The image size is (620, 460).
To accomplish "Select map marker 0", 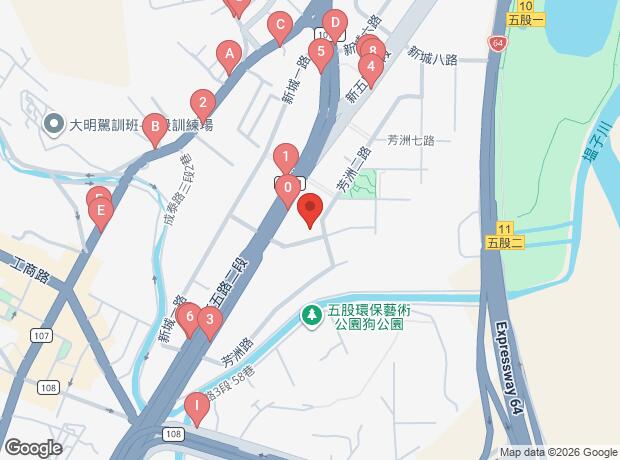I will [x=288, y=187].
